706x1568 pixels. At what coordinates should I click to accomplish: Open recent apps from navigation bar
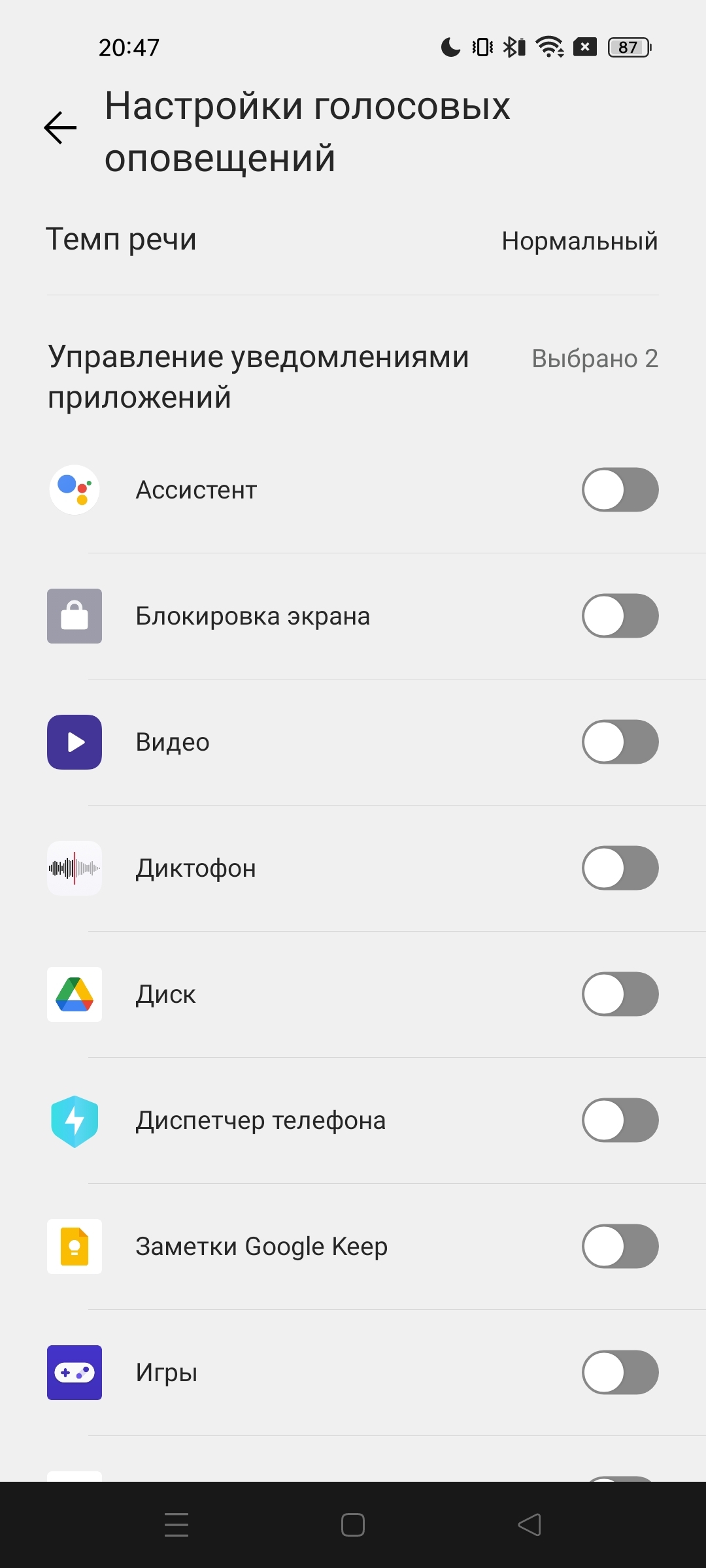click(176, 1525)
